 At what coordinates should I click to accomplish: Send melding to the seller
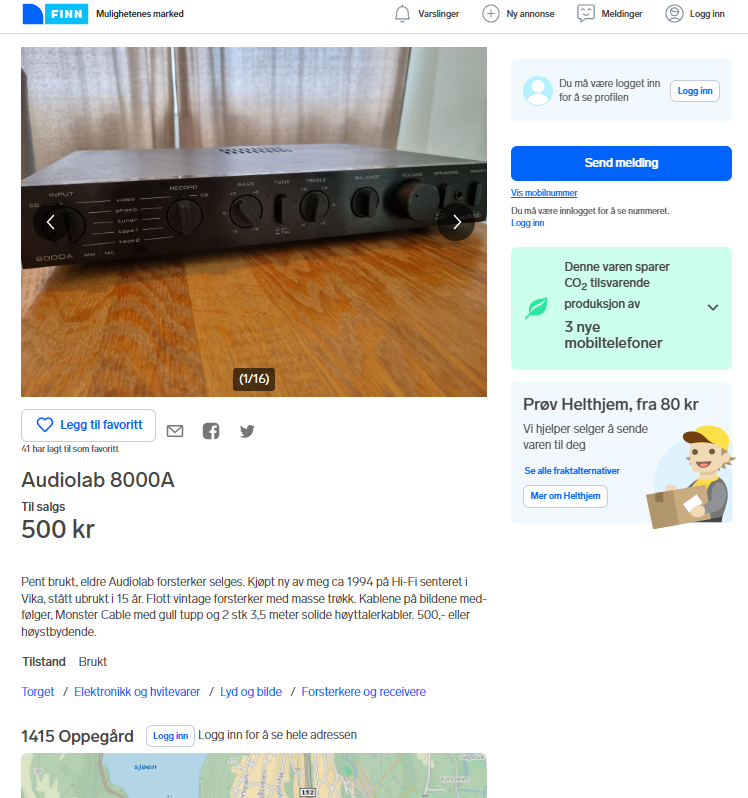coord(621,163)
